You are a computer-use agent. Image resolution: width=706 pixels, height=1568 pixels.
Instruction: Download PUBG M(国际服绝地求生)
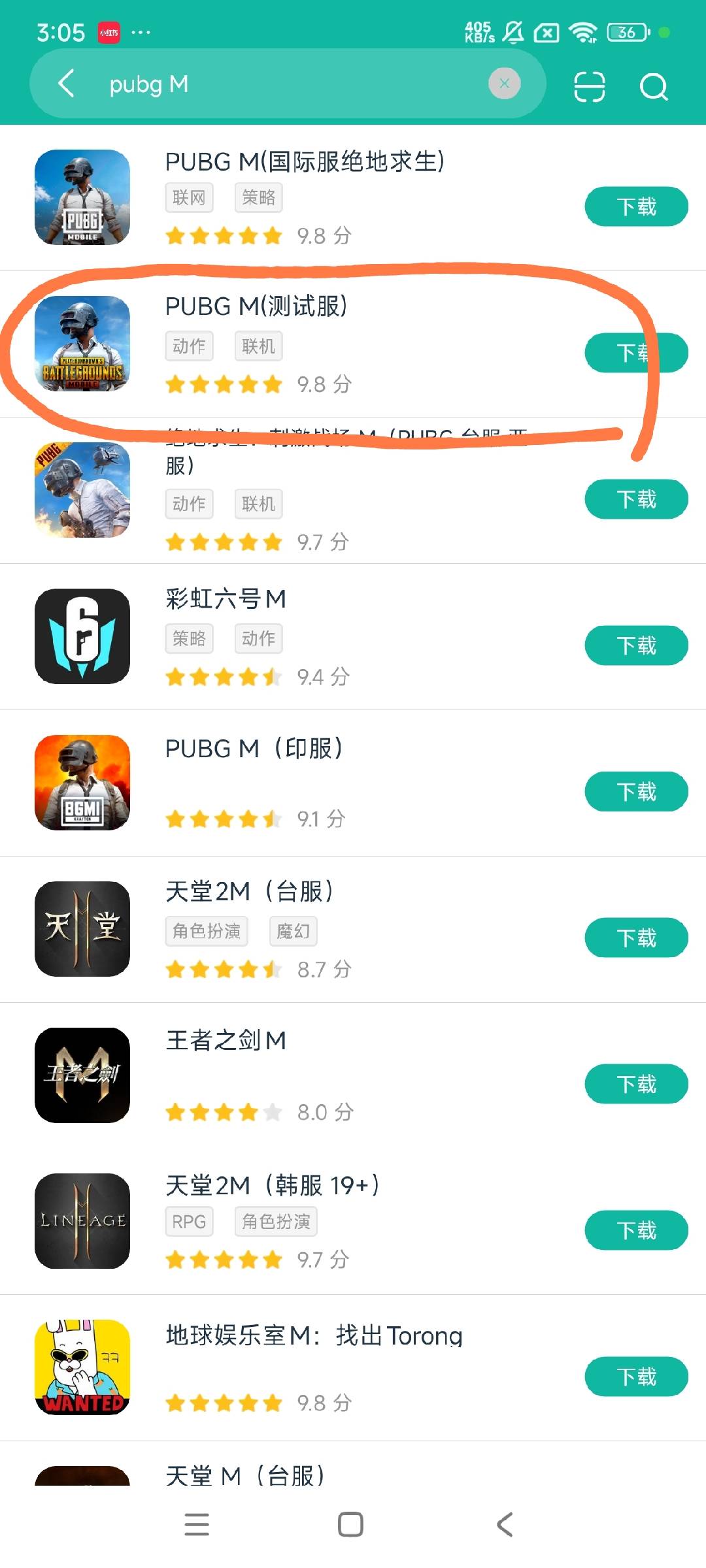pos(635,207)
